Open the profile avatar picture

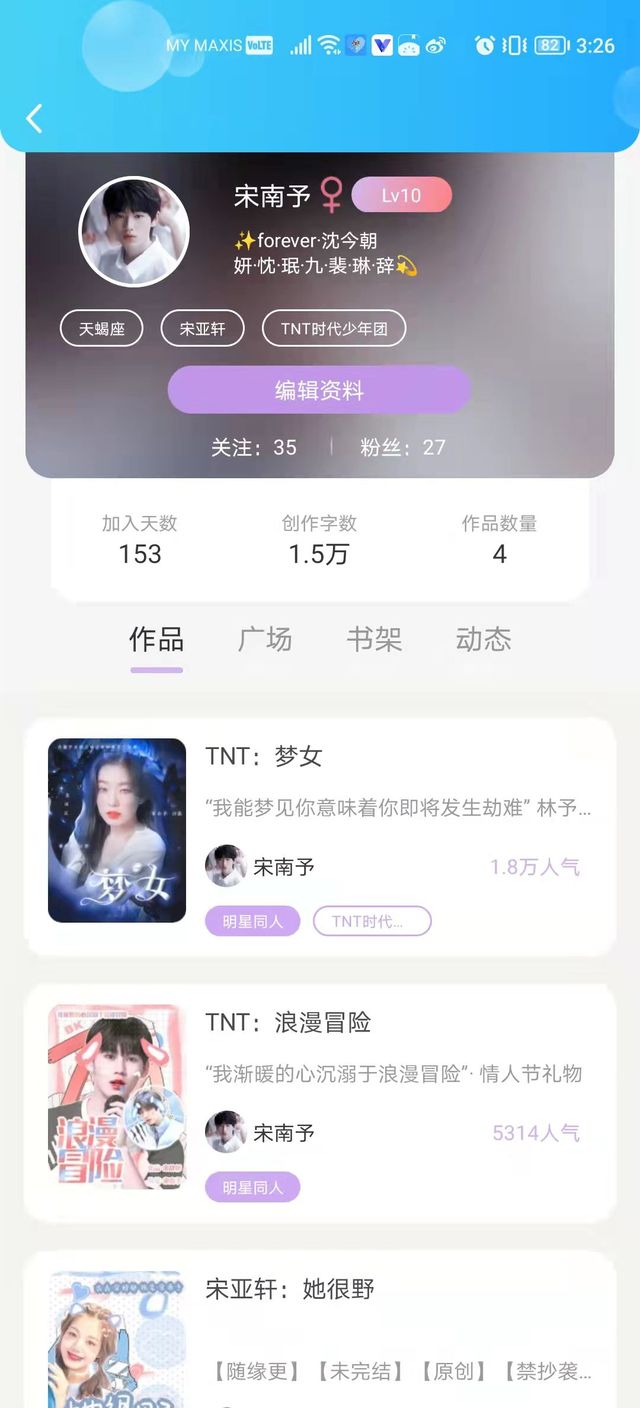point(133,232)
